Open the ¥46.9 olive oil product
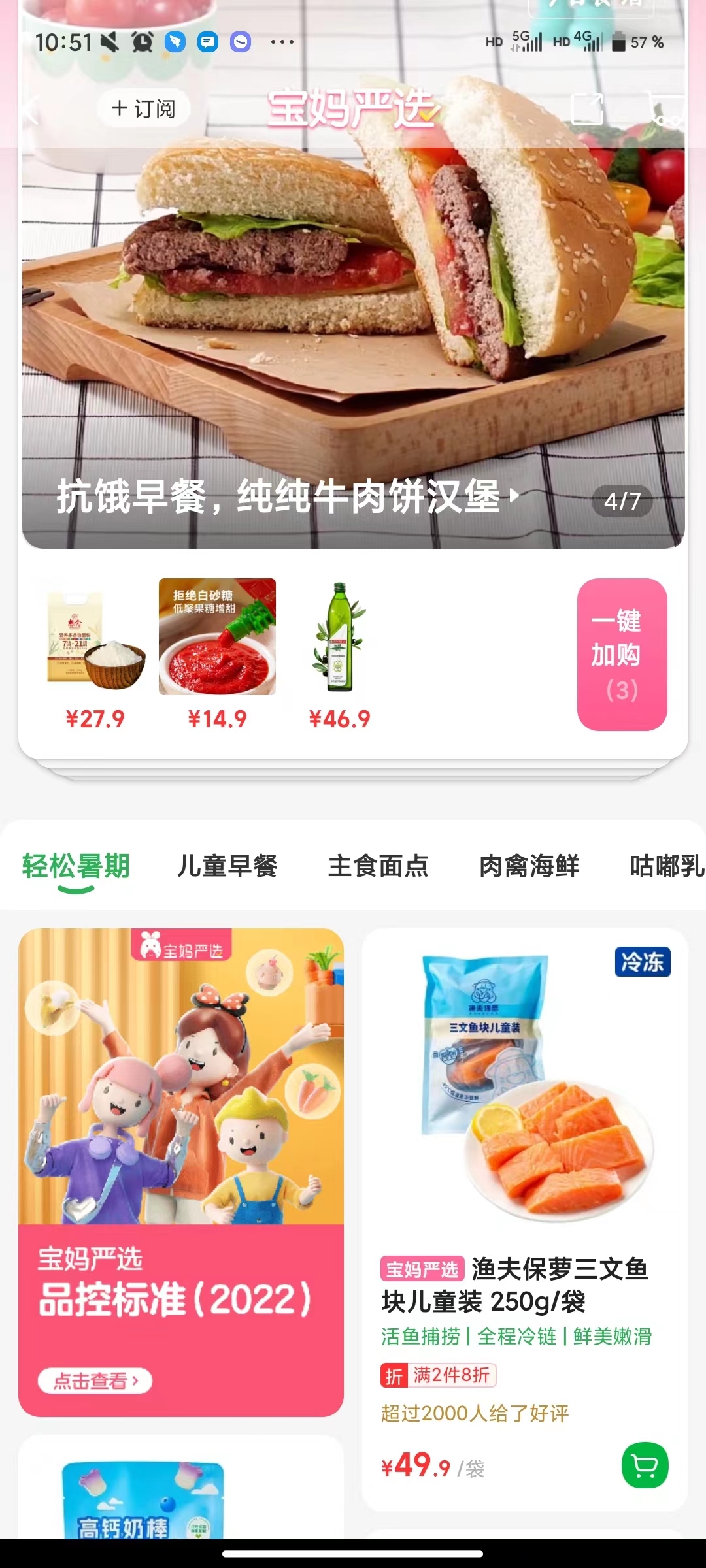The width and height of the screenshot is (706, 1568). (339, 637)
